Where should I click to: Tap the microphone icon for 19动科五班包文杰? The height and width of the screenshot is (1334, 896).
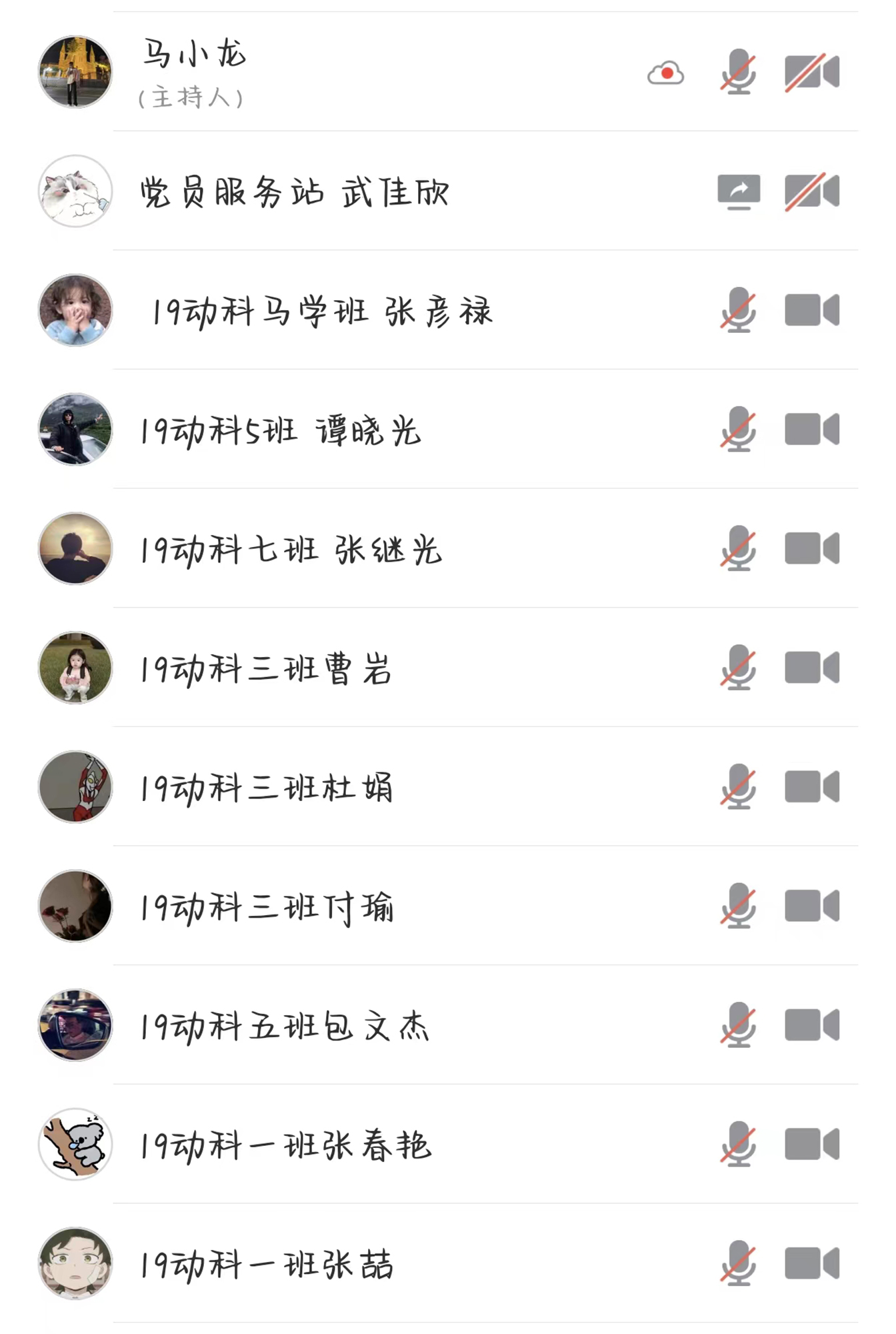coord(738,1025)
